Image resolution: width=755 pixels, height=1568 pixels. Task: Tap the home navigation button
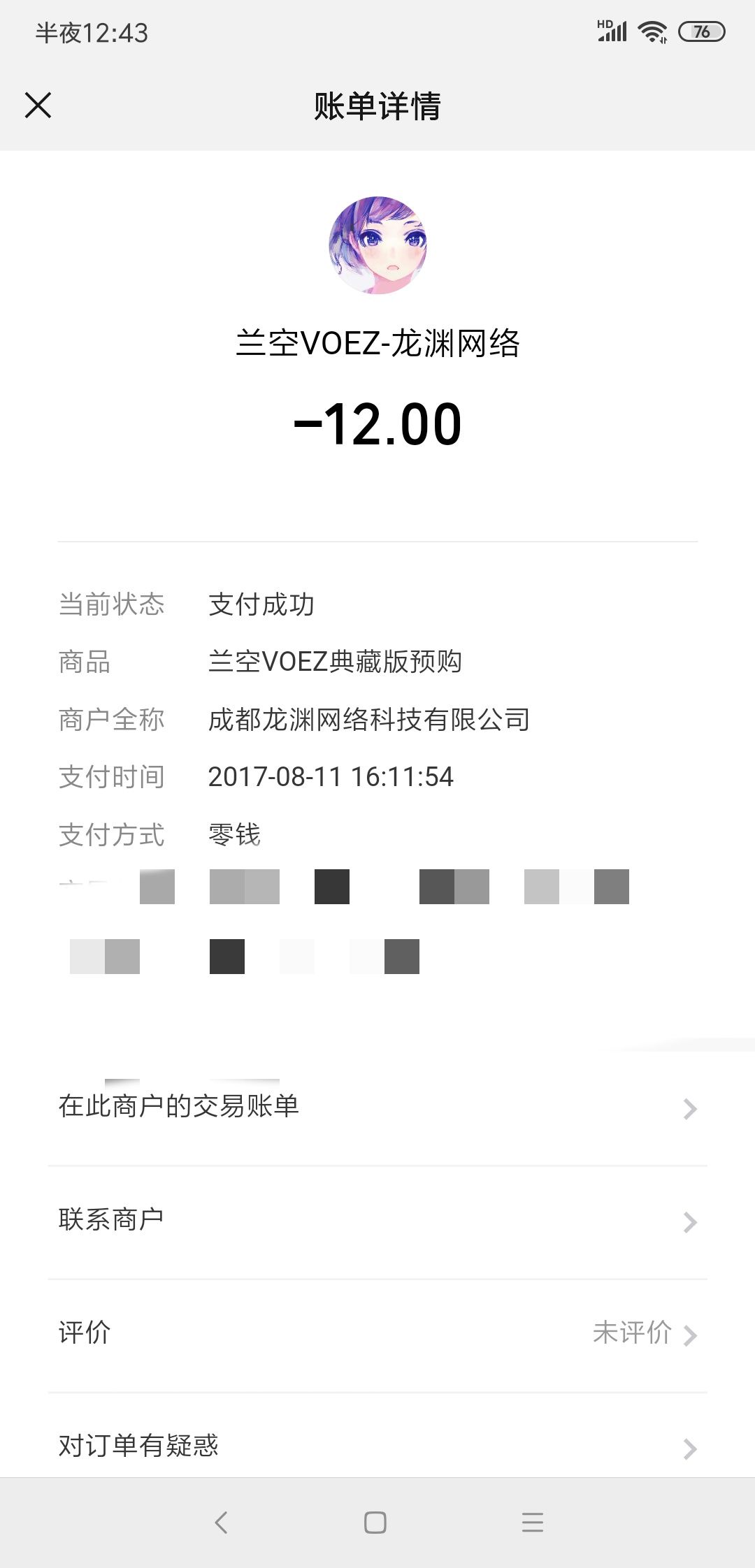(x=375, y=1523)
